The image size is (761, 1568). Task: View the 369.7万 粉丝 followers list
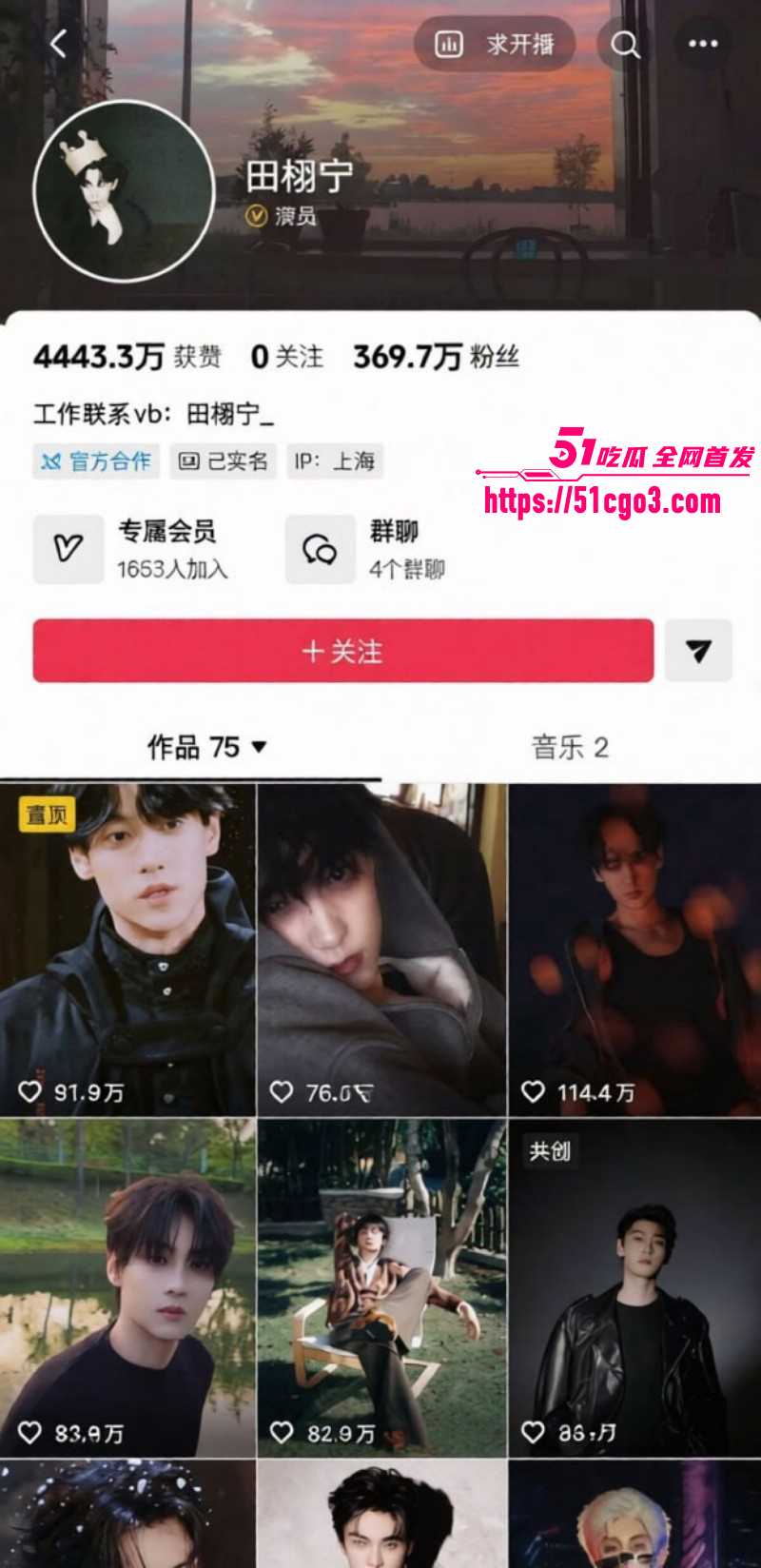pyautogui.click(x=437, y=357)
